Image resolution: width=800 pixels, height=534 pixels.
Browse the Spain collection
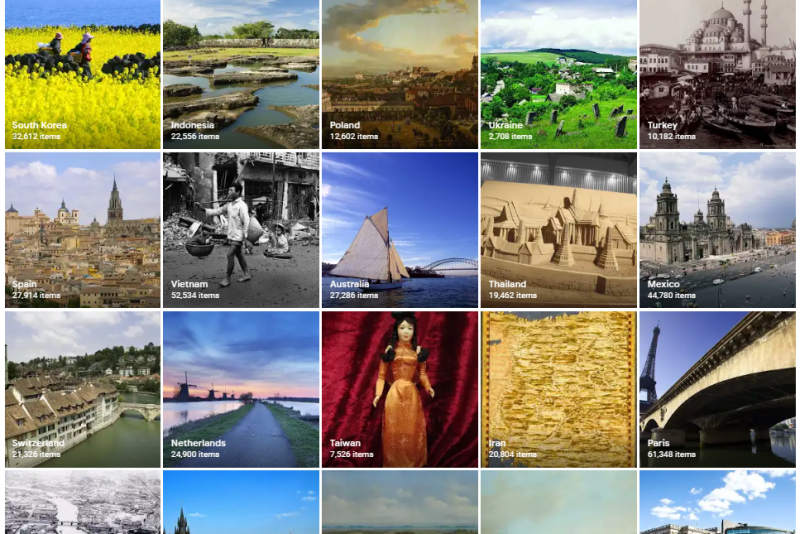coord(83,230)
